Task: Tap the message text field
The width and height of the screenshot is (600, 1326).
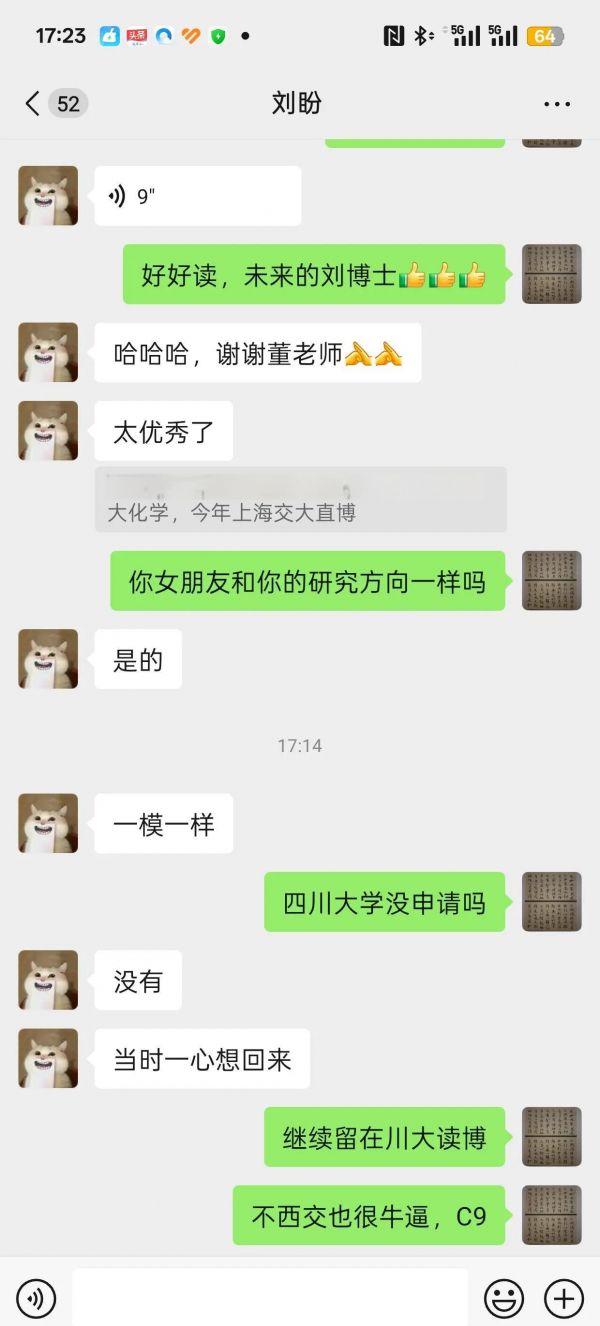Action: tap(270, 1298)
